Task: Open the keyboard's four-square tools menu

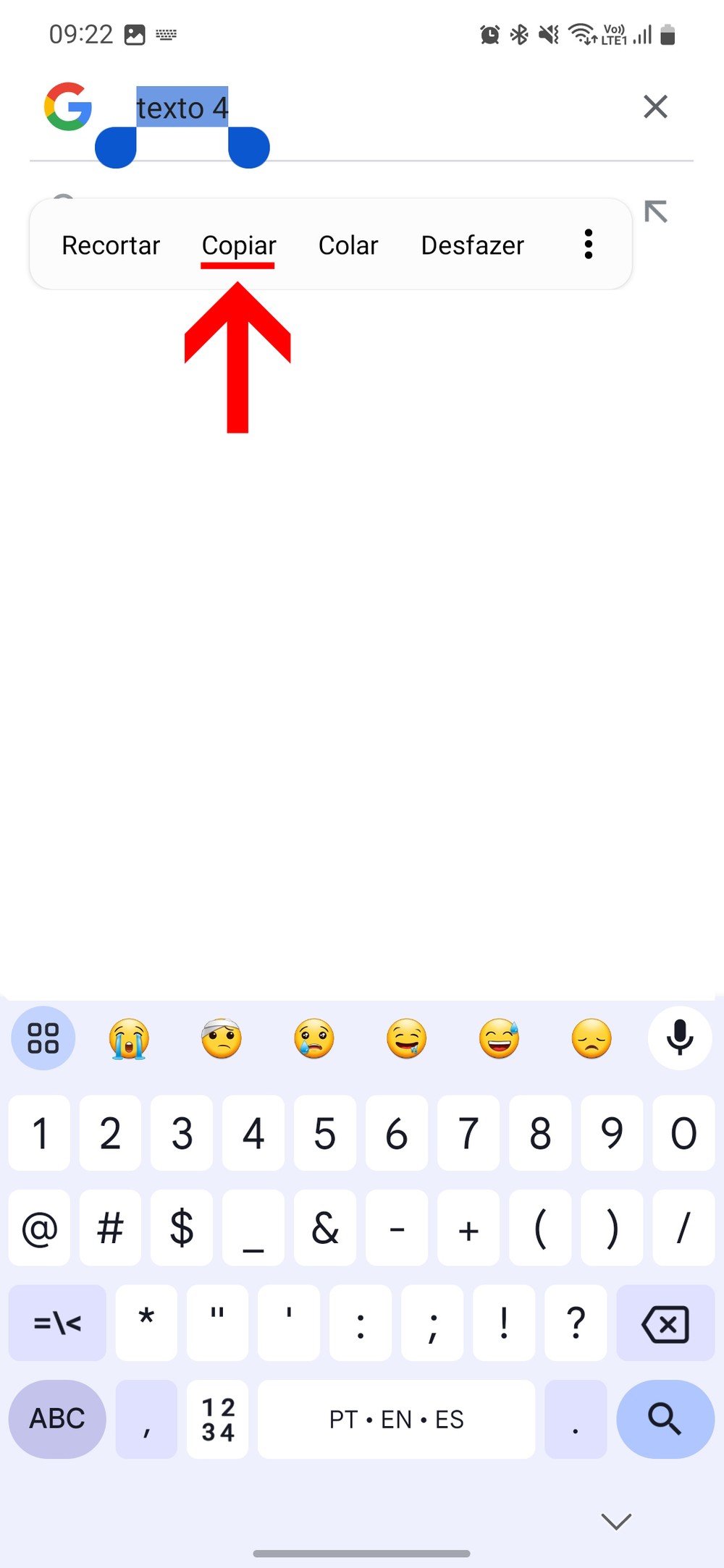Action: (43, 1038)
